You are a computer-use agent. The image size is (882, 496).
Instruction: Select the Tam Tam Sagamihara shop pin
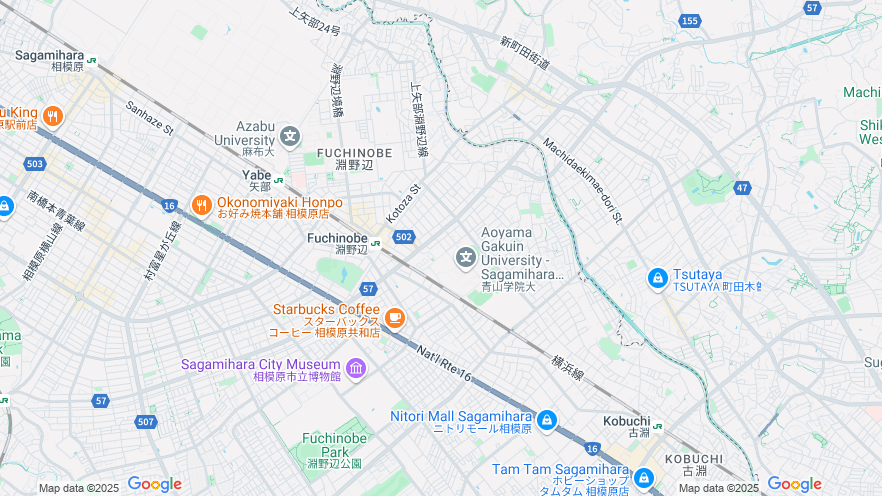(643, 478)
